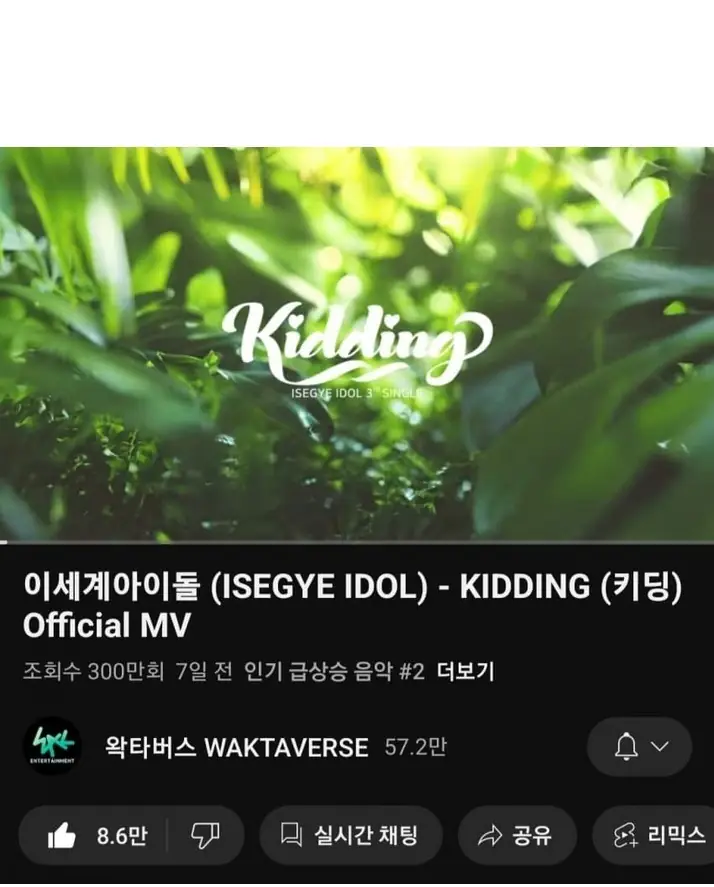Like the video with 8.6만 likes

point(95,836)
